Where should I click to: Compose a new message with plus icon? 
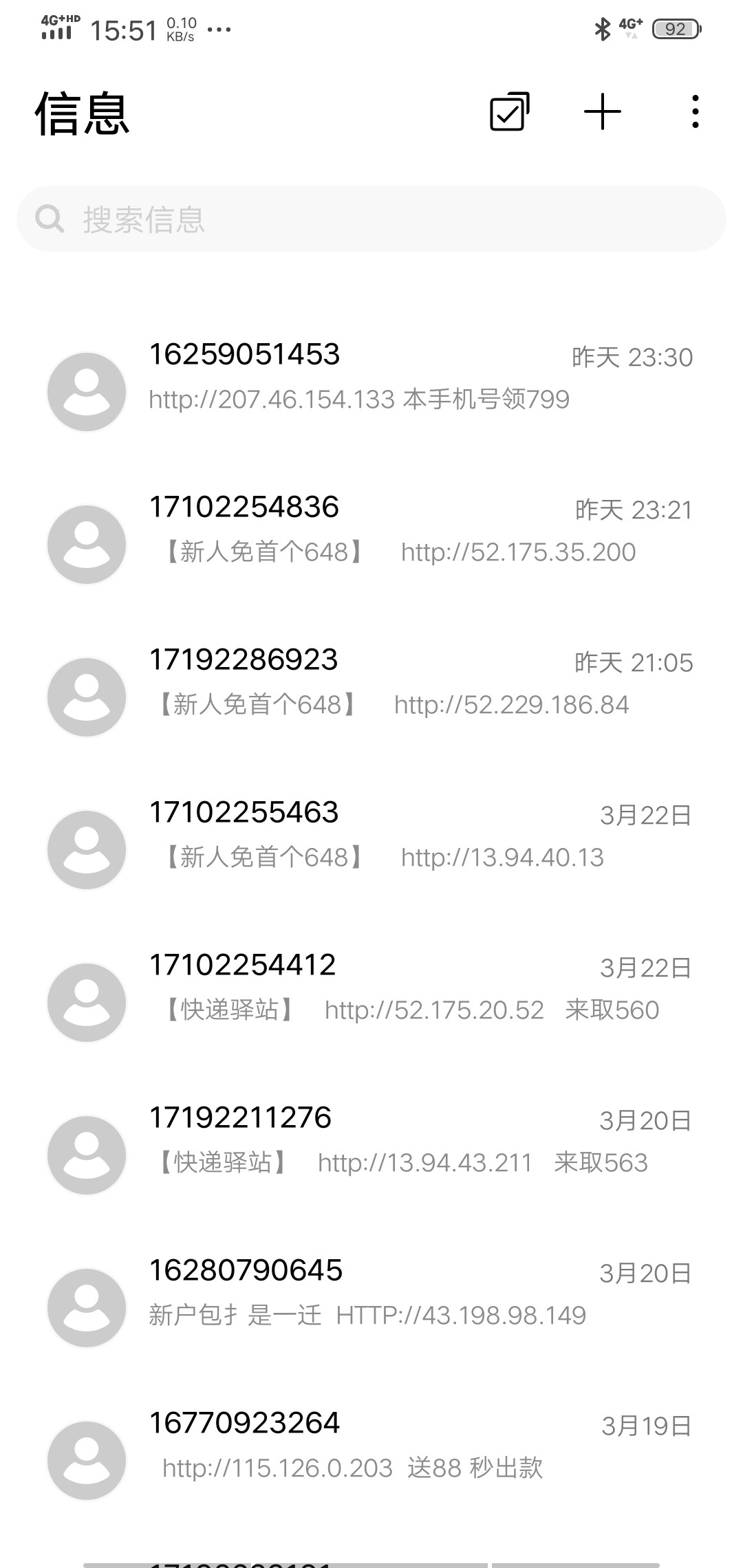pyautogui.click(x=603, y=111)
